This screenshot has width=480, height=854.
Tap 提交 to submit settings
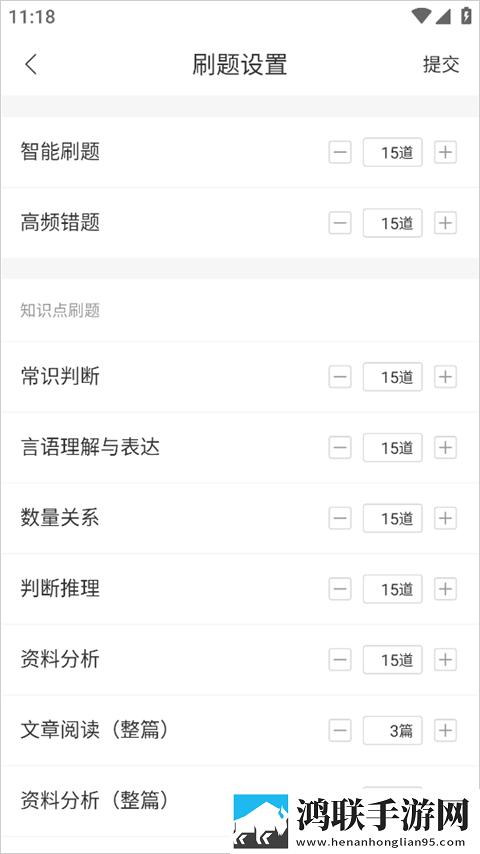[x=441, y=64]
